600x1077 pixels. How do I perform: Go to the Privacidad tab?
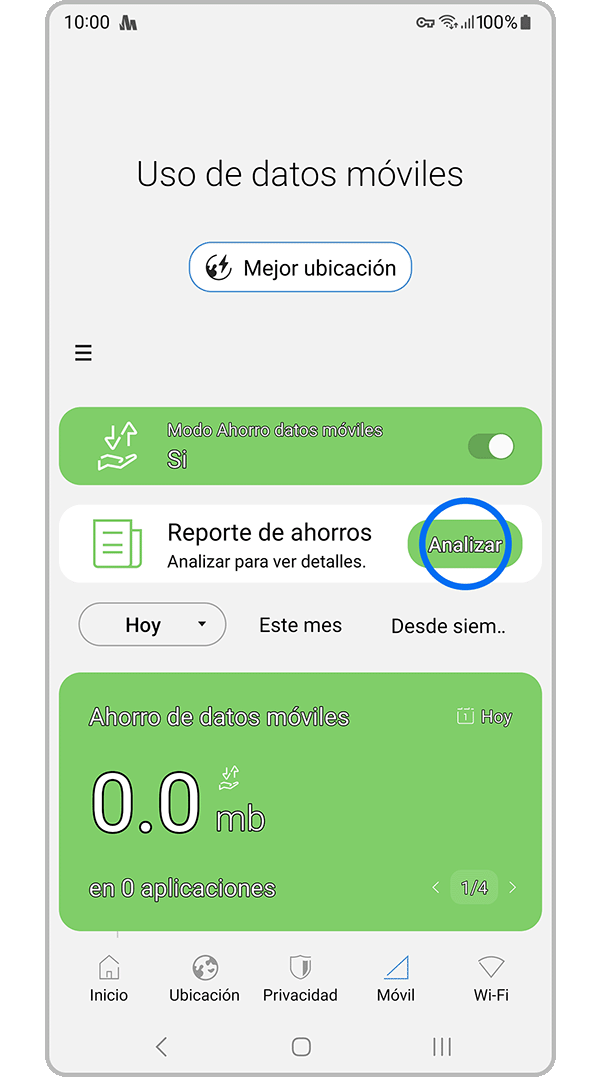300,978
